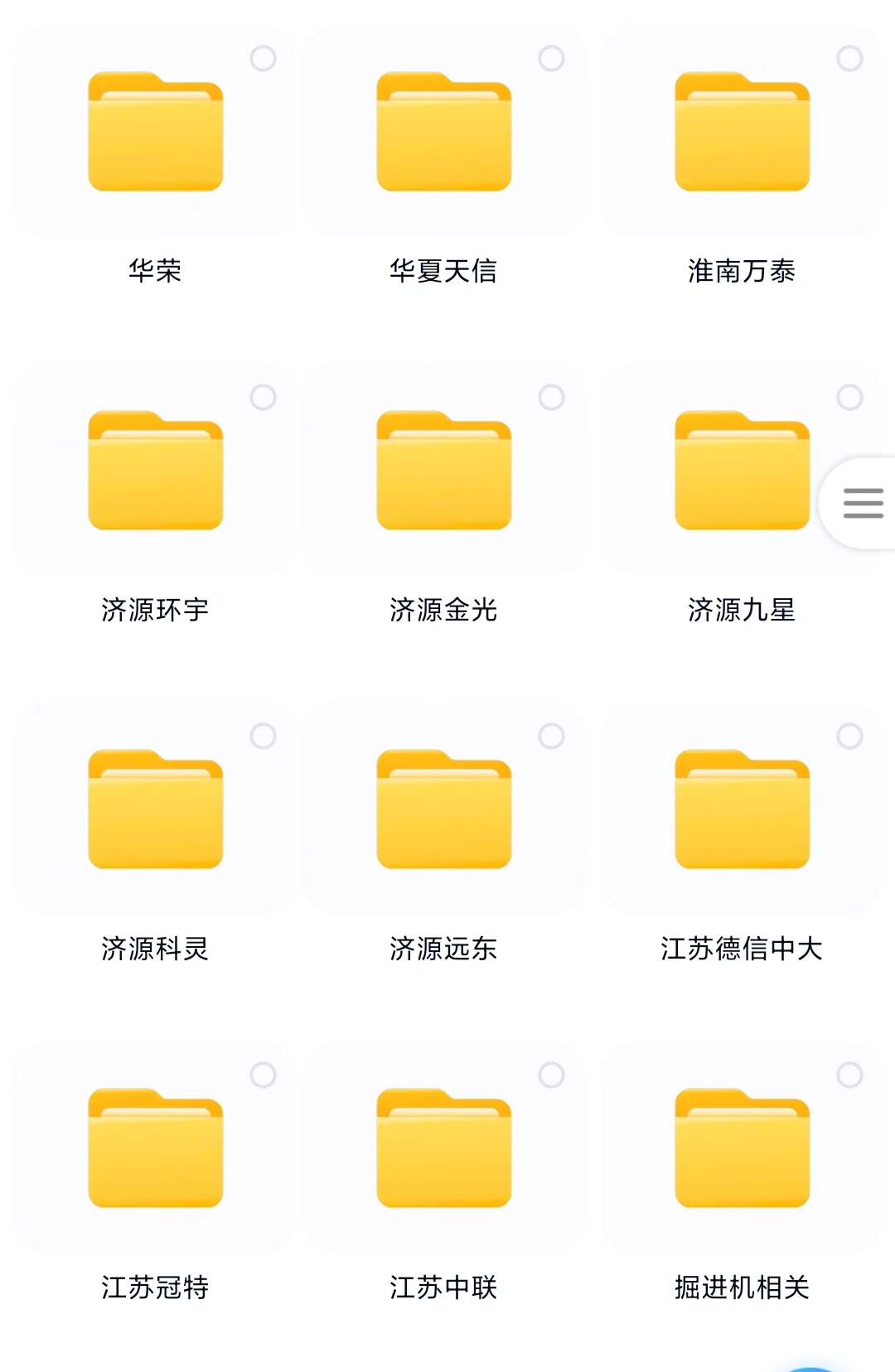Check the selection circle on 济源金光

[552, 398]
